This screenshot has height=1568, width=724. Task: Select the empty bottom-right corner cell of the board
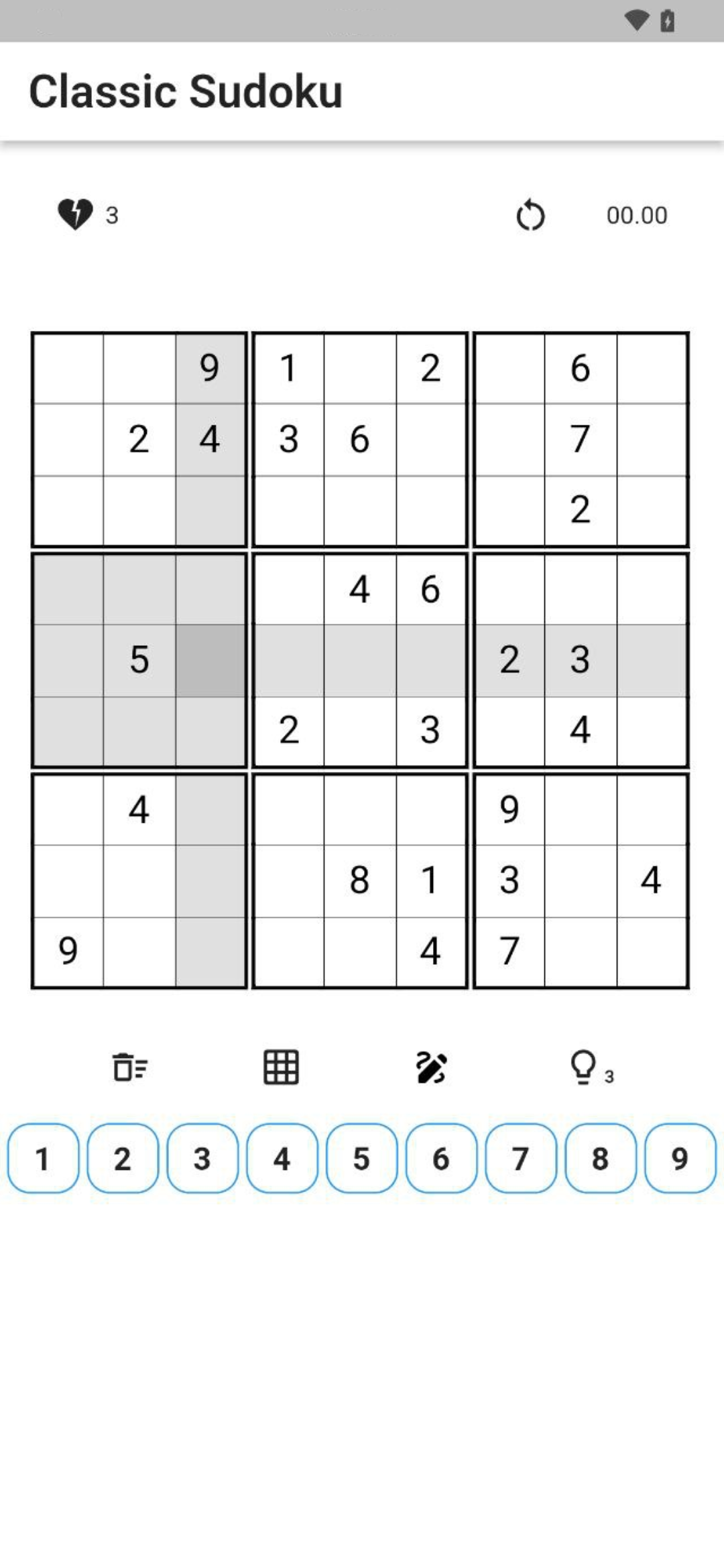[652, 952]
